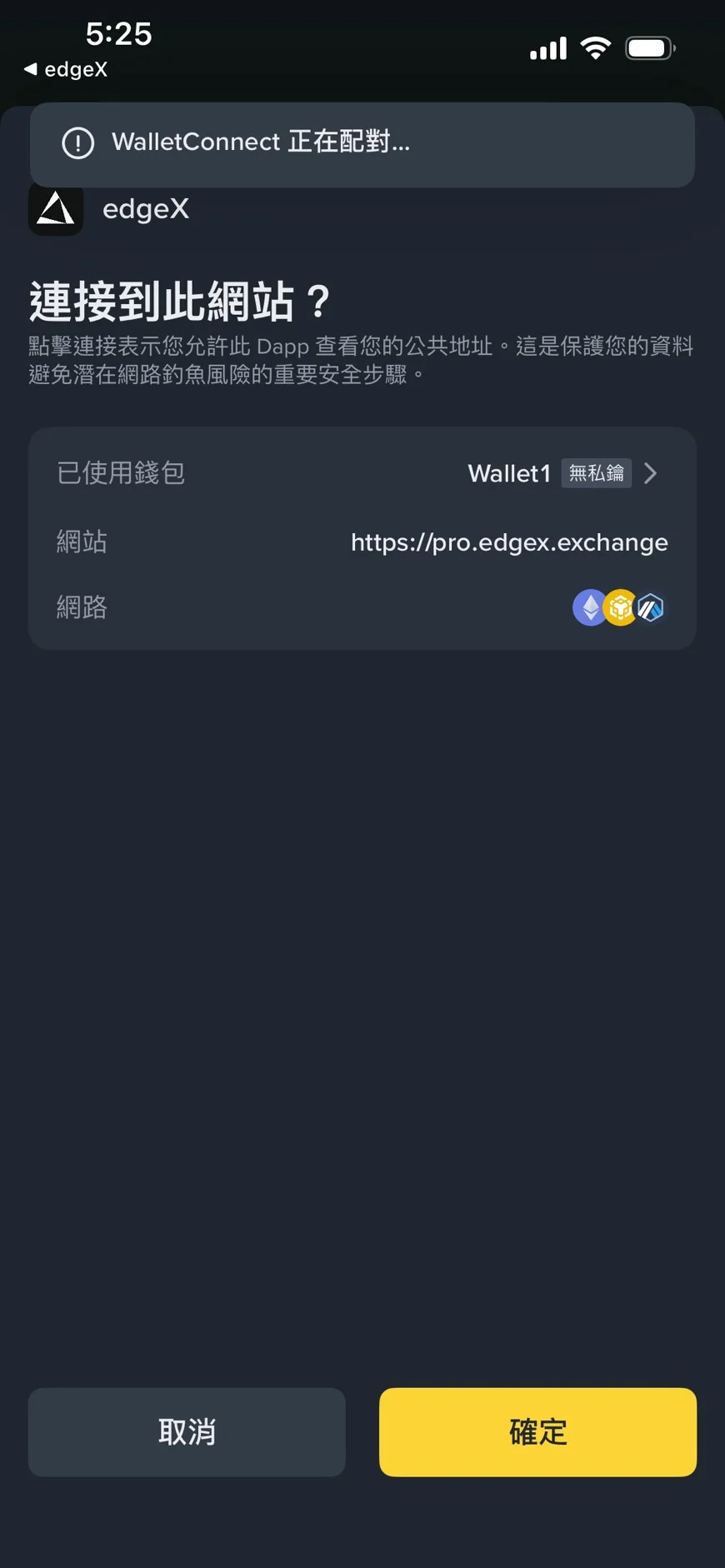Tap the Wi-Fi icon in status bar

(593, 48)
